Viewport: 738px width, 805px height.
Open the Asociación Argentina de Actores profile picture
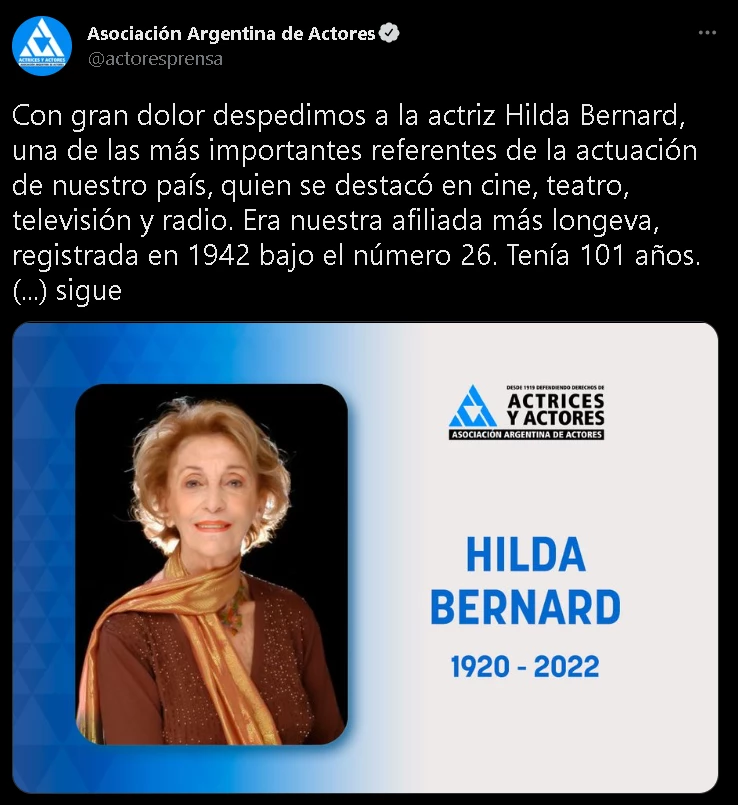click(42, 46)
